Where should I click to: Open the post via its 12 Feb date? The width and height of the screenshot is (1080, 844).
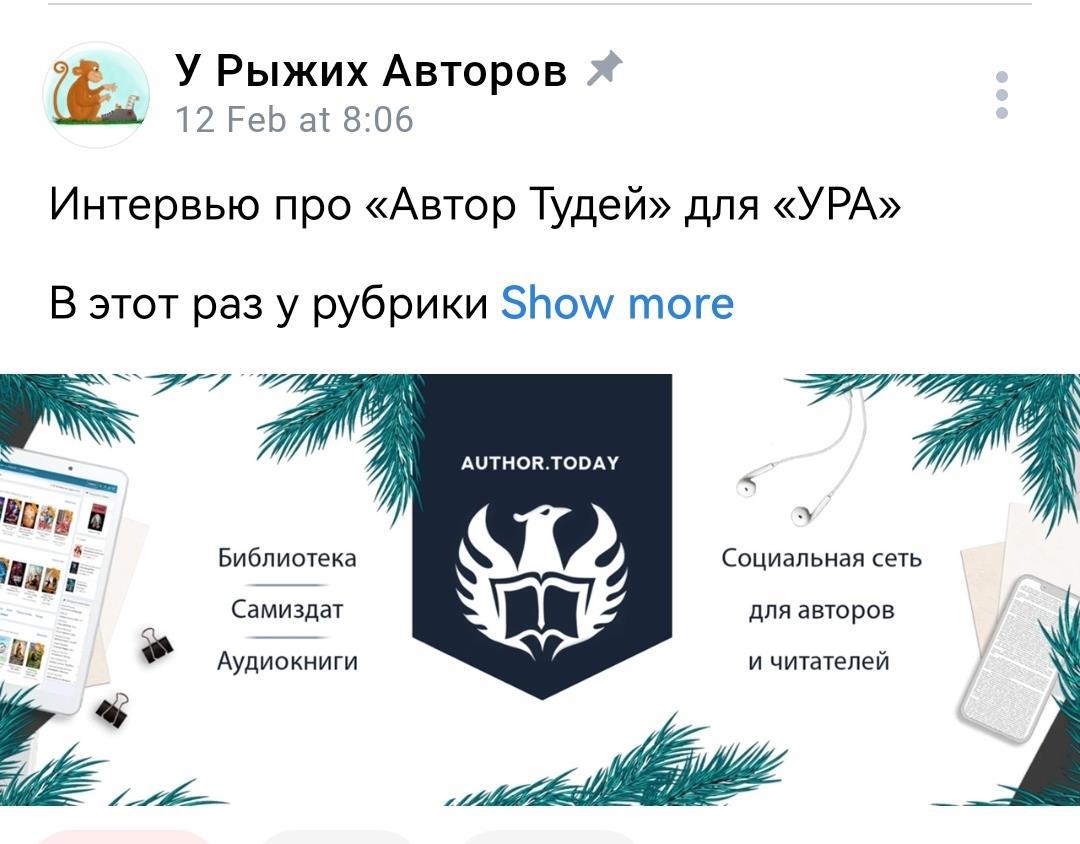pos(294,120)
